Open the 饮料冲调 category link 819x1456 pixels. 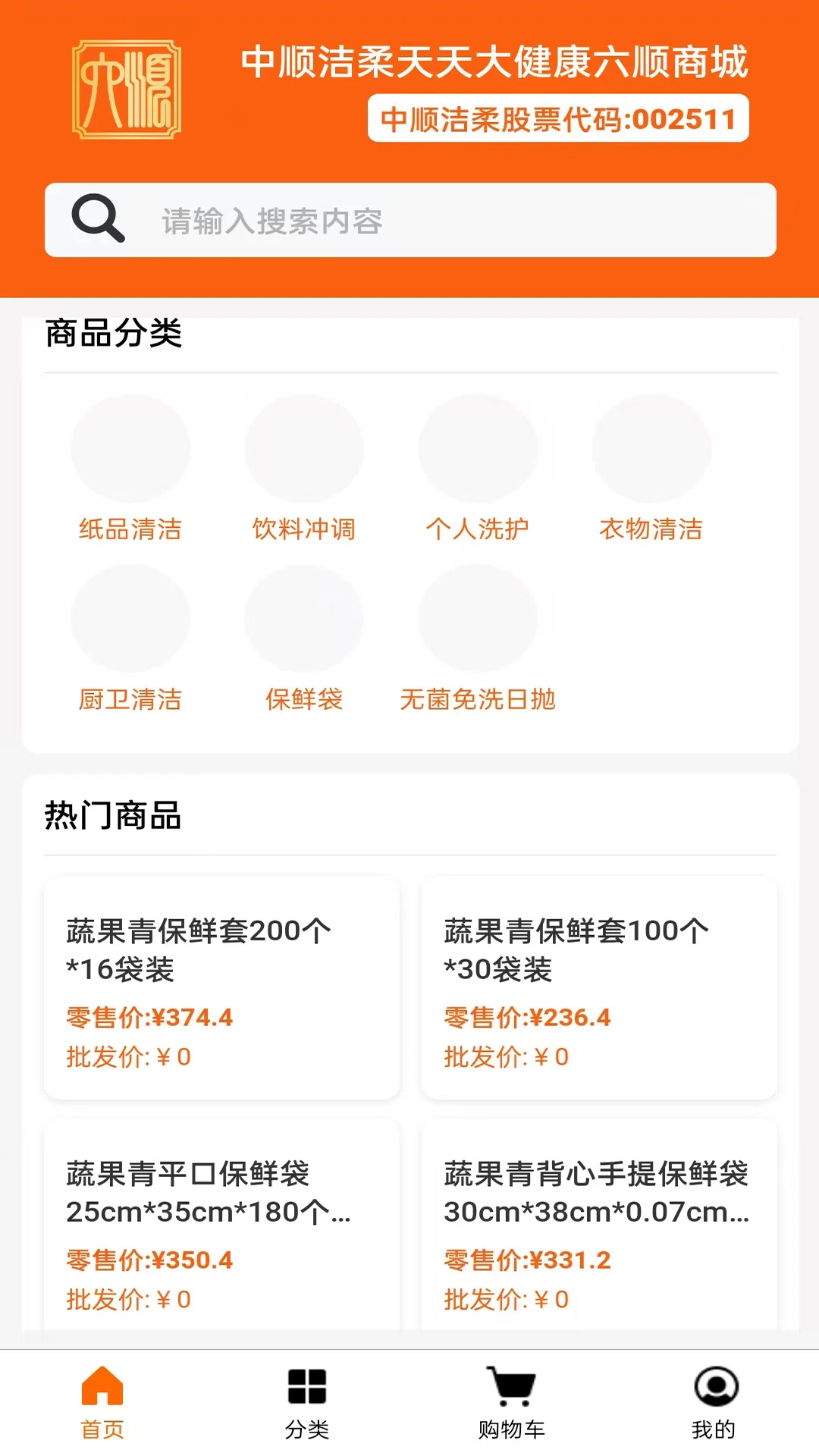(x=303, y=529)
